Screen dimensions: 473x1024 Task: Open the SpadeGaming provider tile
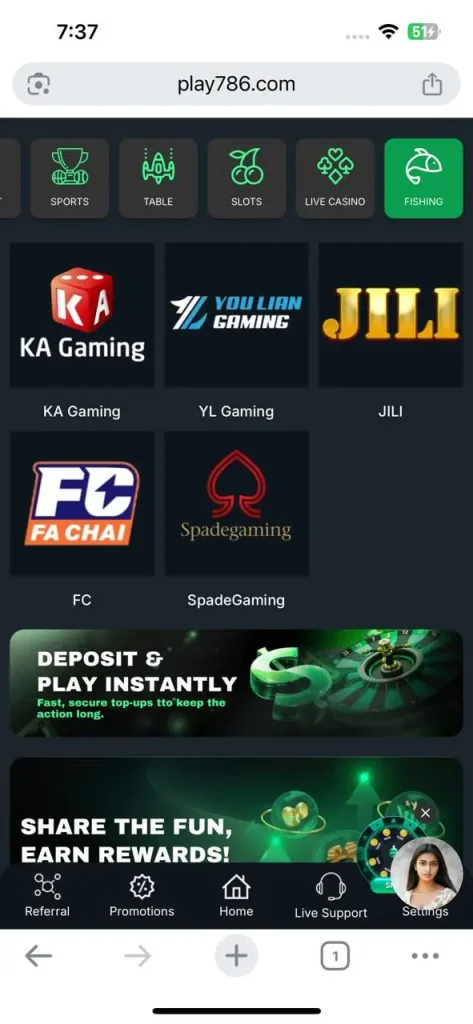pos(236,504)
